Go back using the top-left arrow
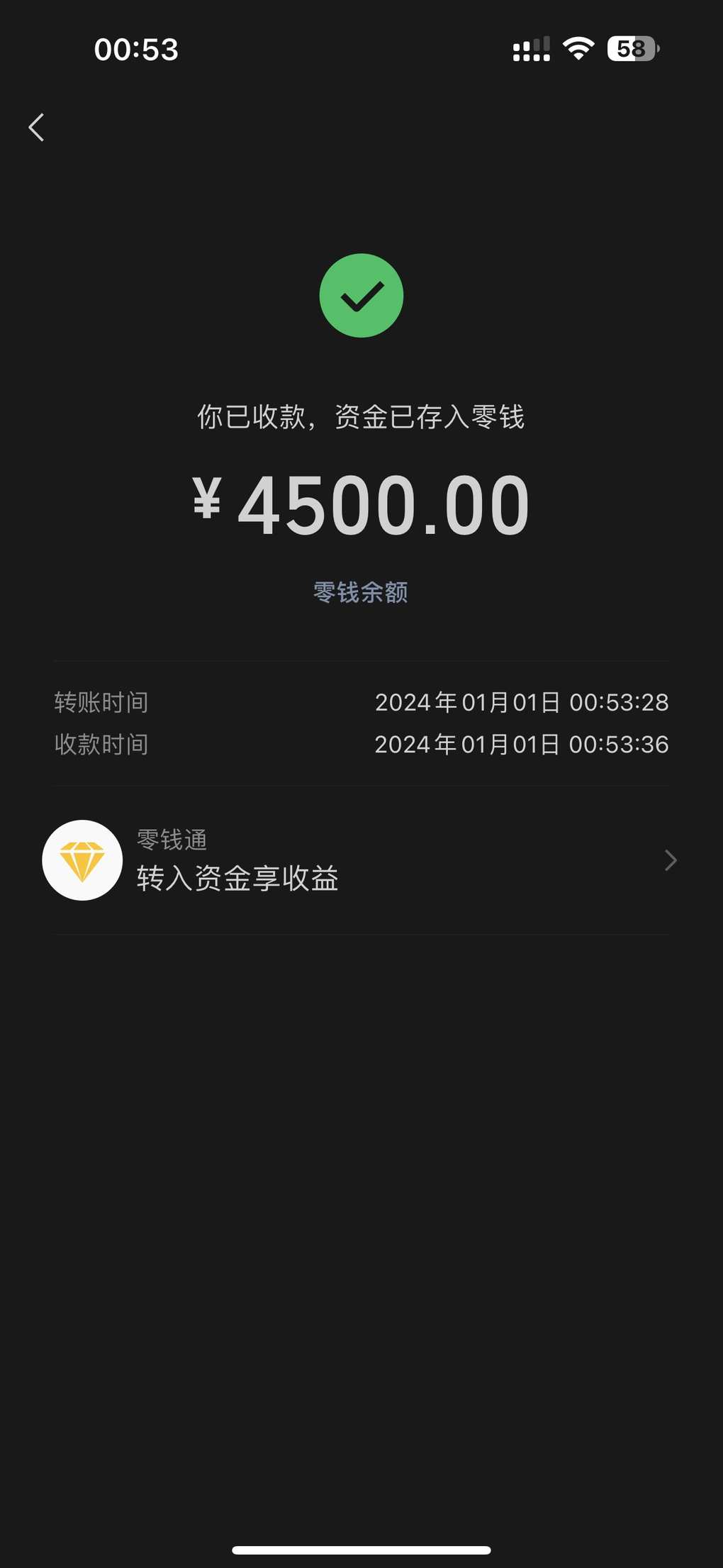 (x=37, y=128)
